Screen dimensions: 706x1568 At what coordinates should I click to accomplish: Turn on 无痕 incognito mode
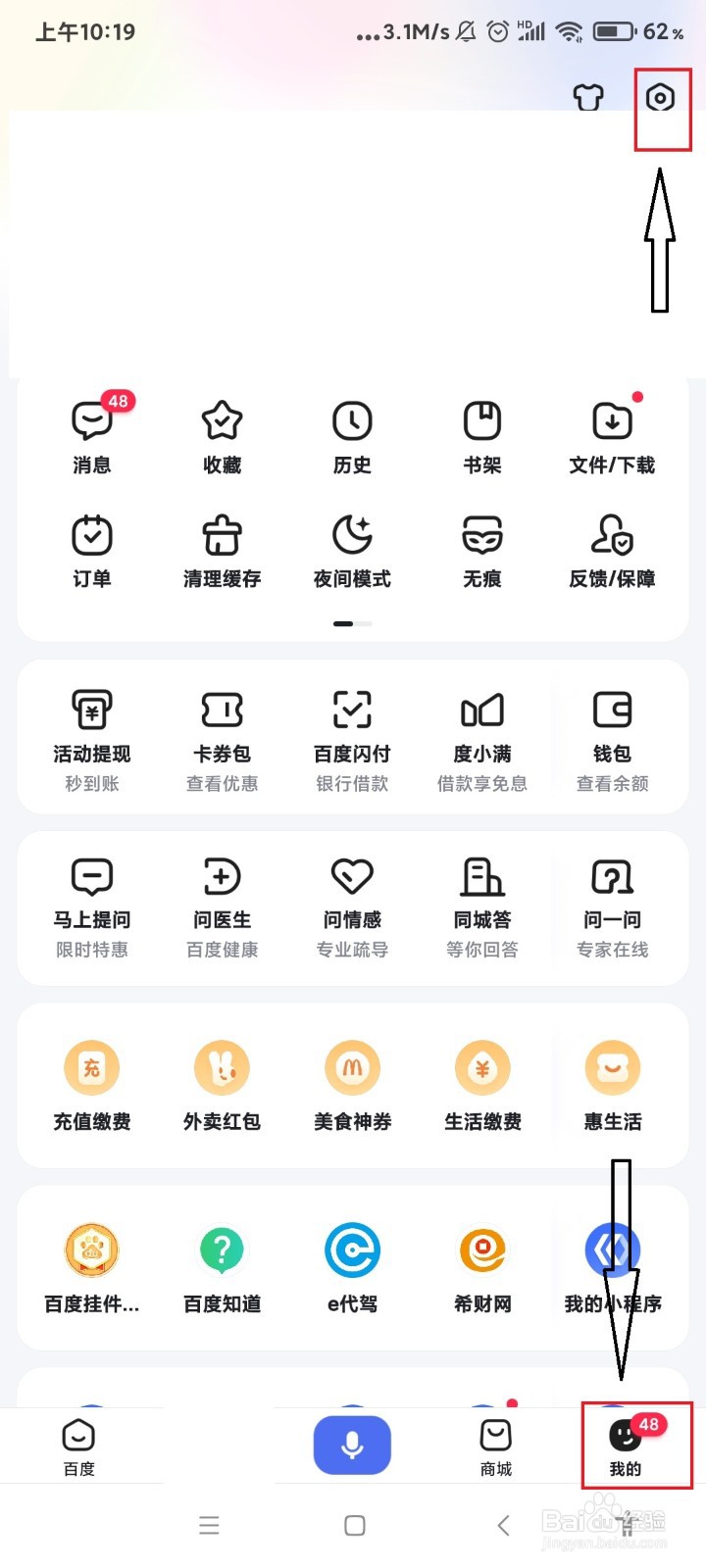click(x=482, y=551)
